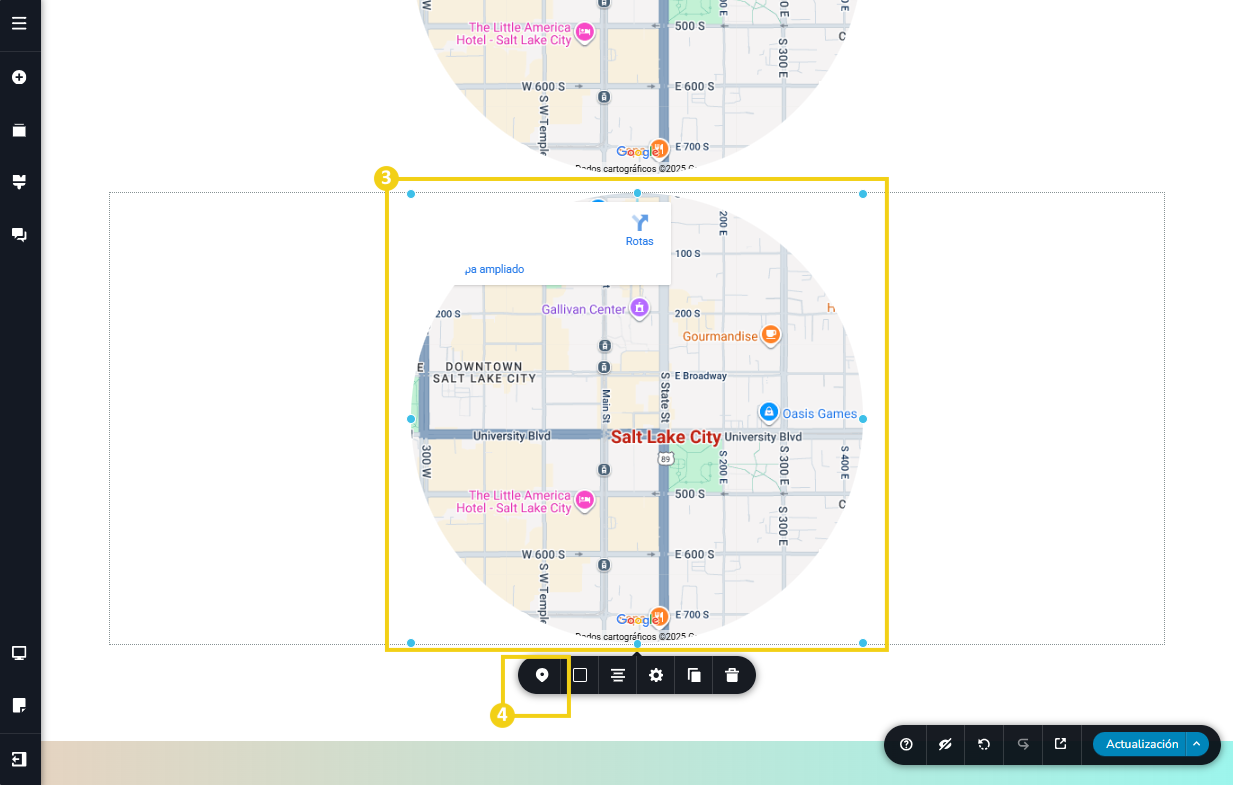
Task: Expand the arrow next to Actualización
Action: [1197, 744]
